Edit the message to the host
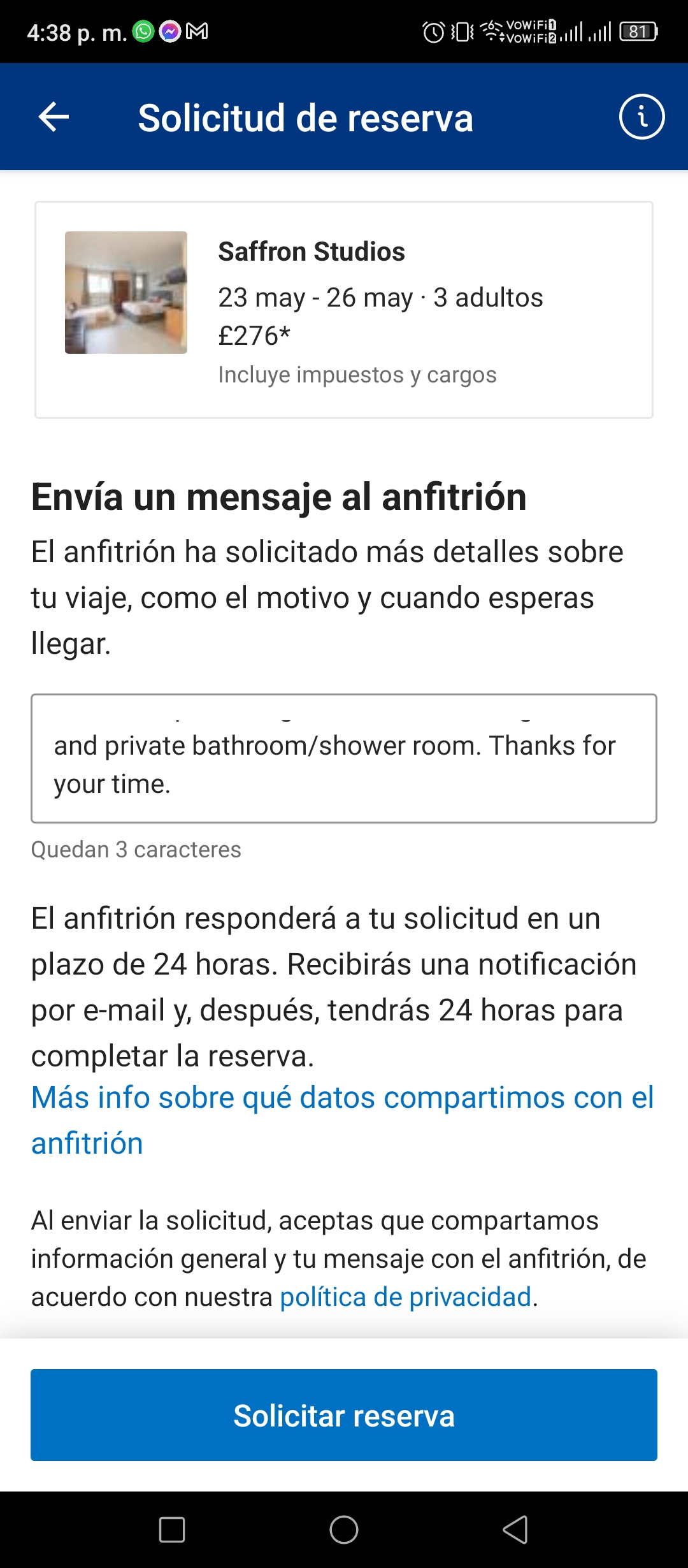This screenshot has height=1568, width=688. pyautogui.click(x=344, y=759)
